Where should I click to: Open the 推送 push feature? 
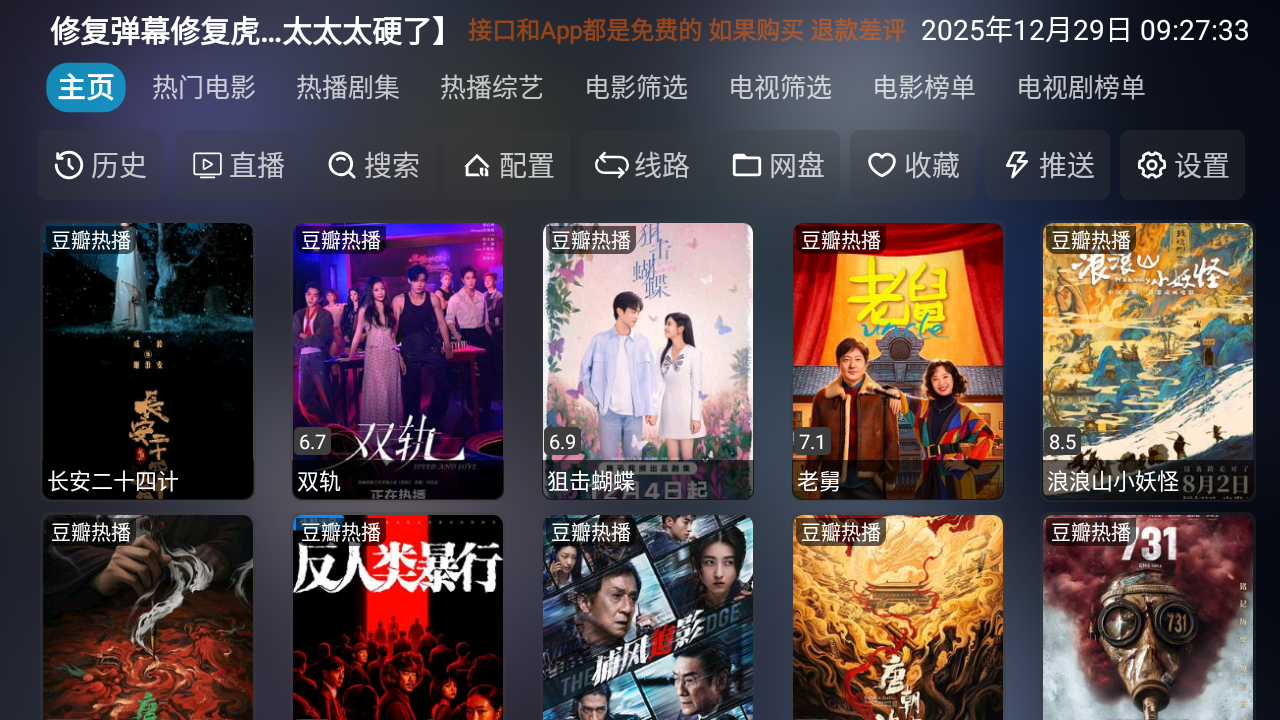[x=1047, y=165]
